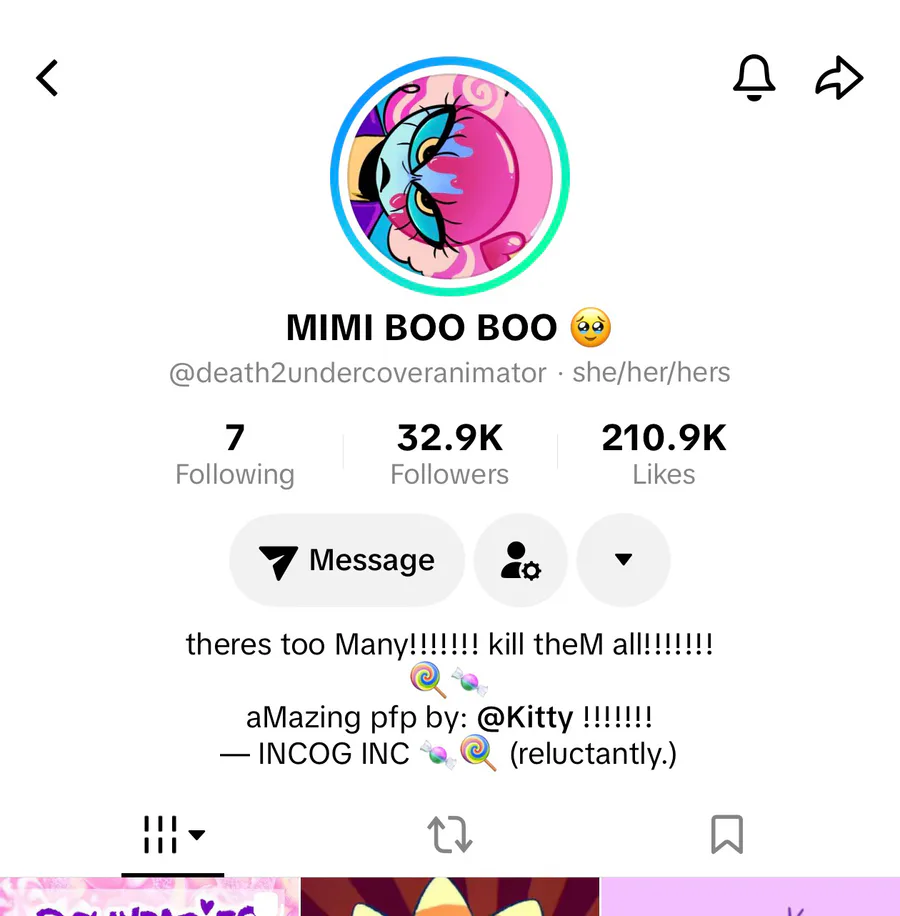Image resolution: width=900 pixels, height=916 pixels.
Task: Go back using the top-left arrow
Action: point(47,78)
